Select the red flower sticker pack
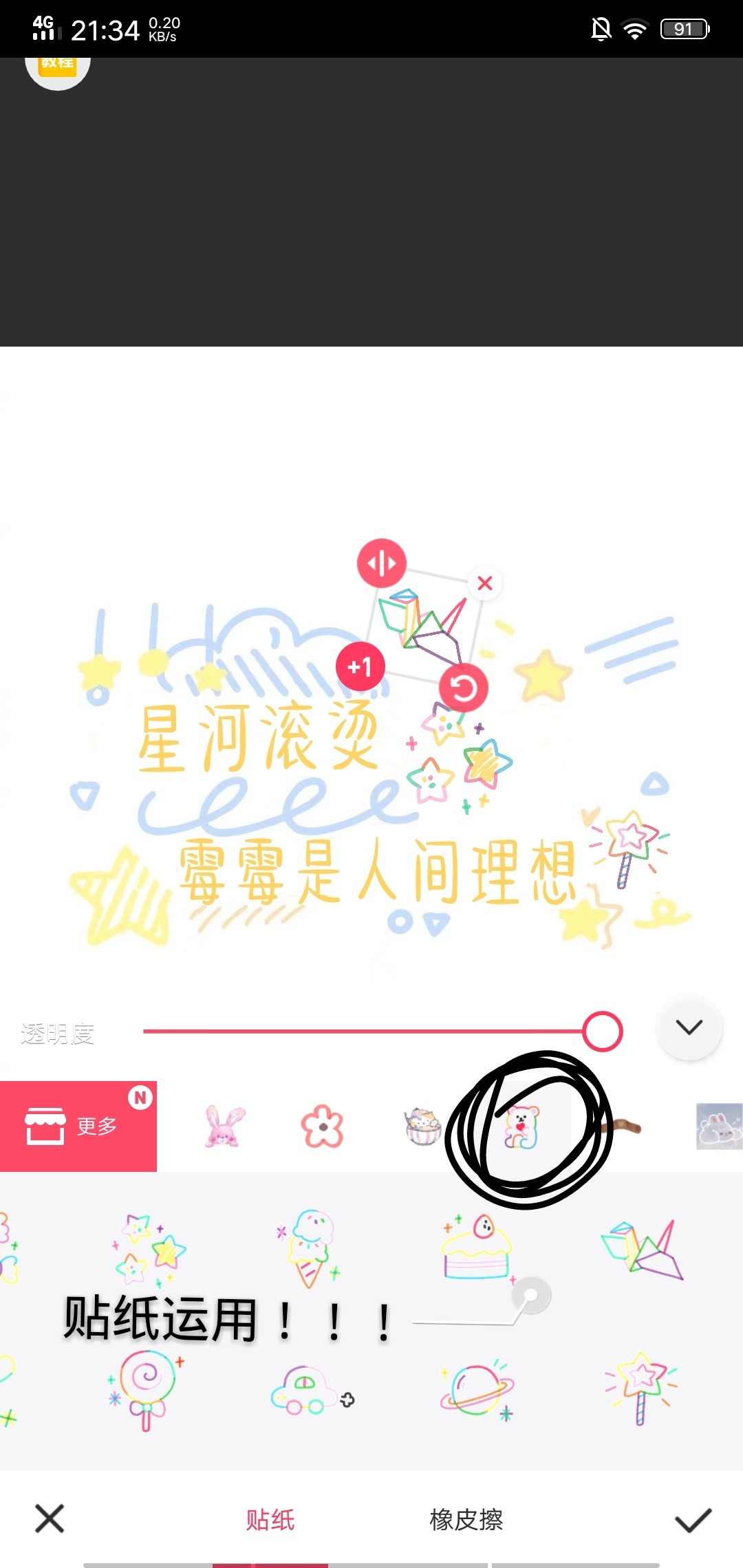The width and height of the screenshot is (743, 1568). 322,1126
